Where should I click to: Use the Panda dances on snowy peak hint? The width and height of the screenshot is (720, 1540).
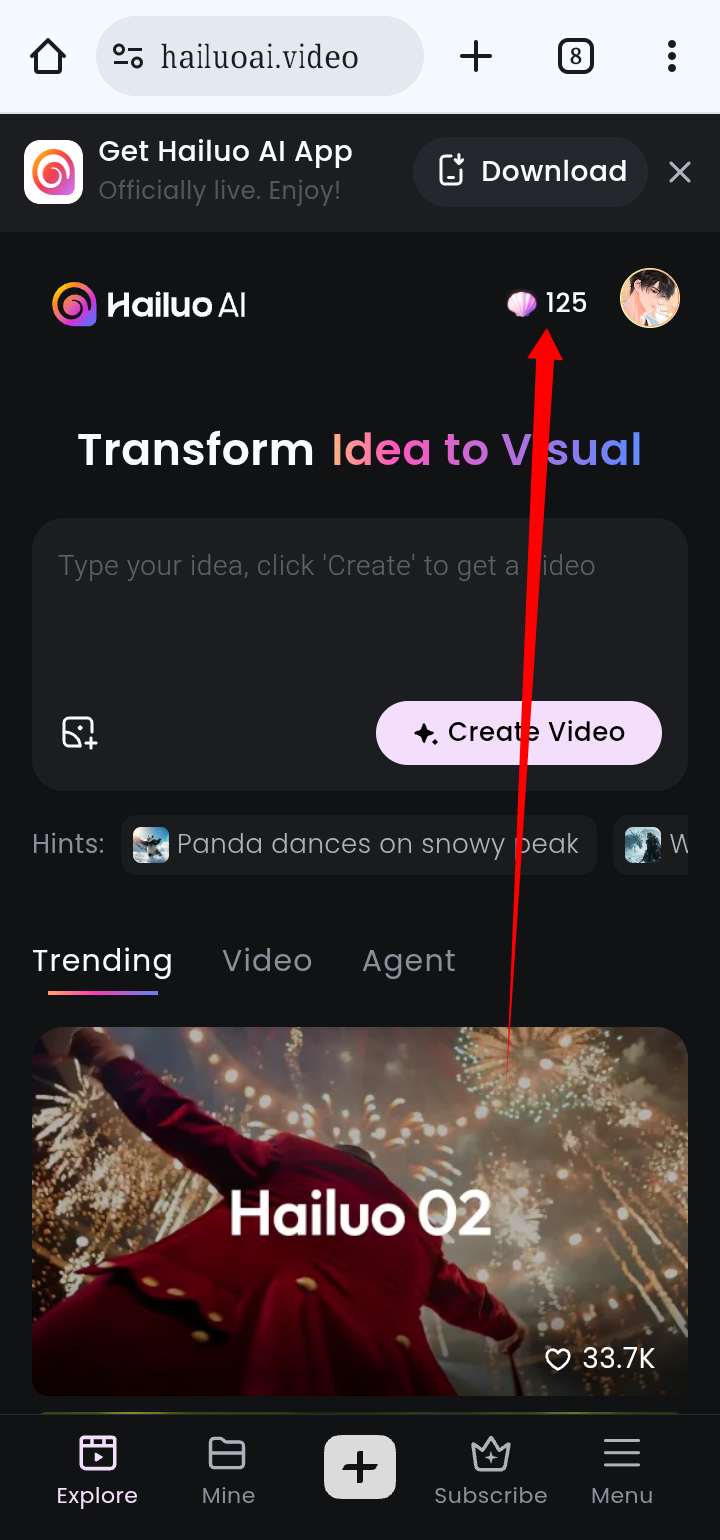point(358,845)
